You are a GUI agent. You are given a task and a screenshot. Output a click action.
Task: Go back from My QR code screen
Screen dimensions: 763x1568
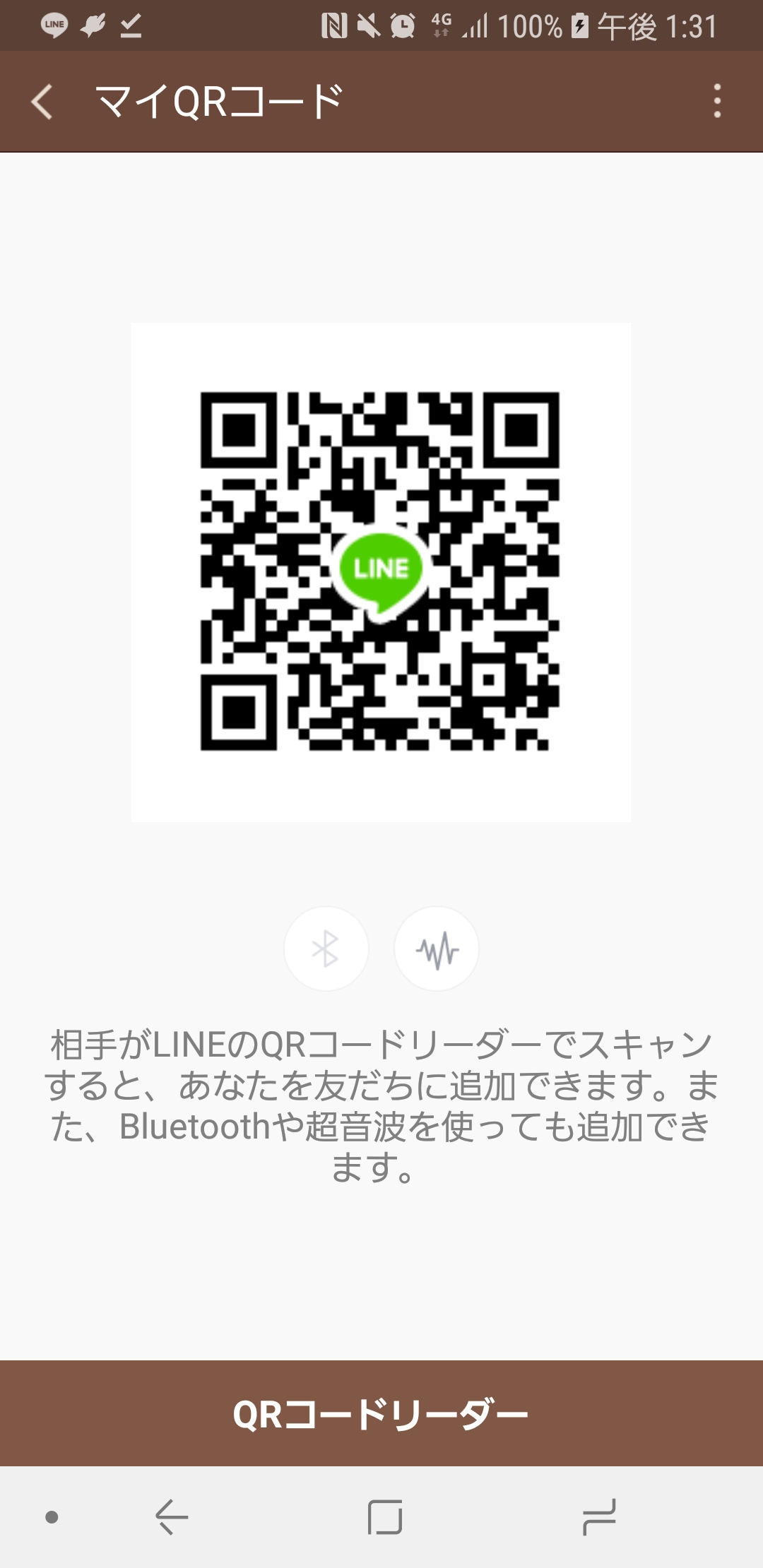click(42, 102)
